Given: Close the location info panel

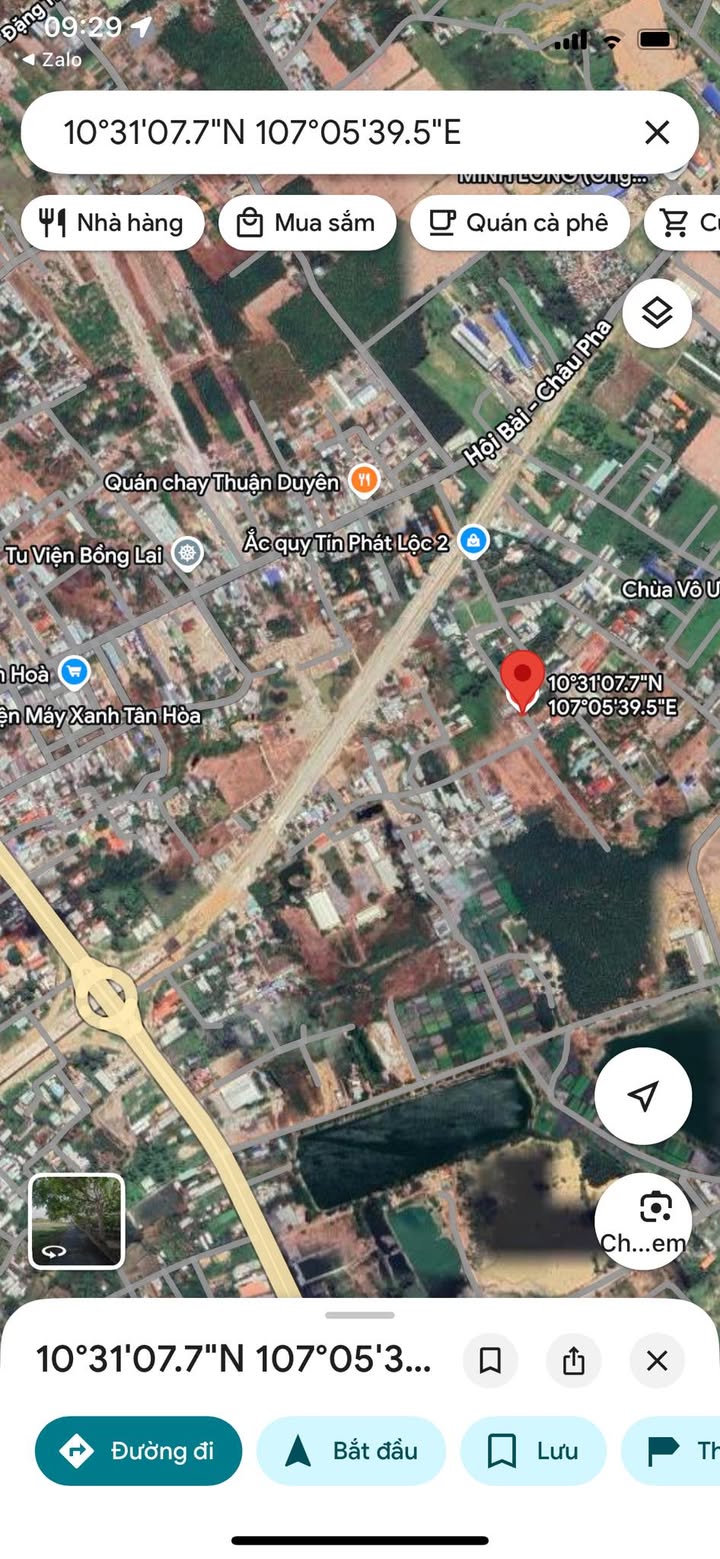Looking at the screenshot, I should [x=657, y=1361].
